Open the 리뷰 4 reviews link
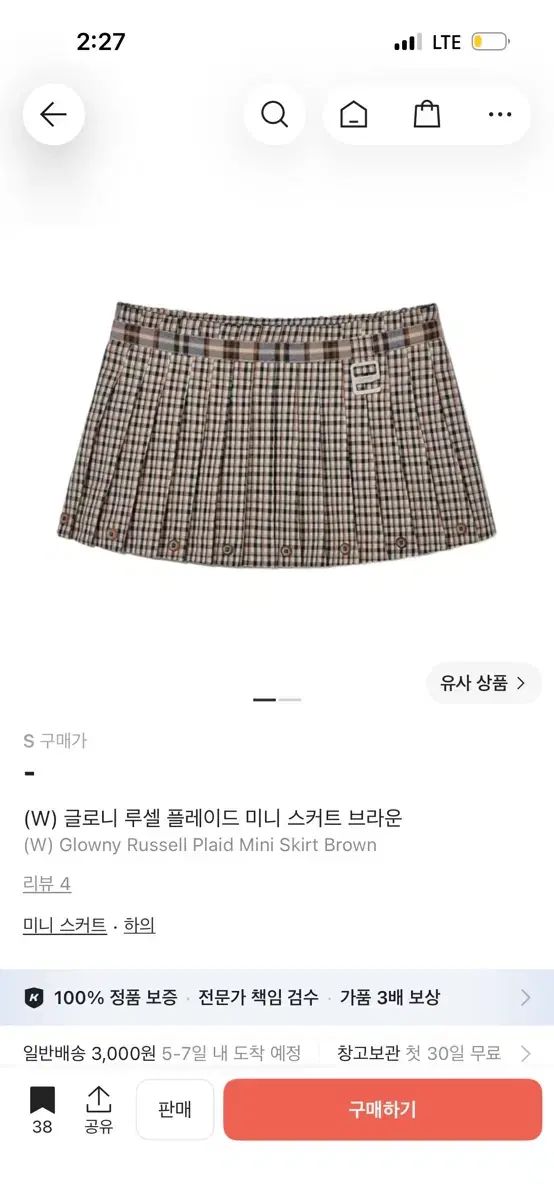 (x=47, y=884)
